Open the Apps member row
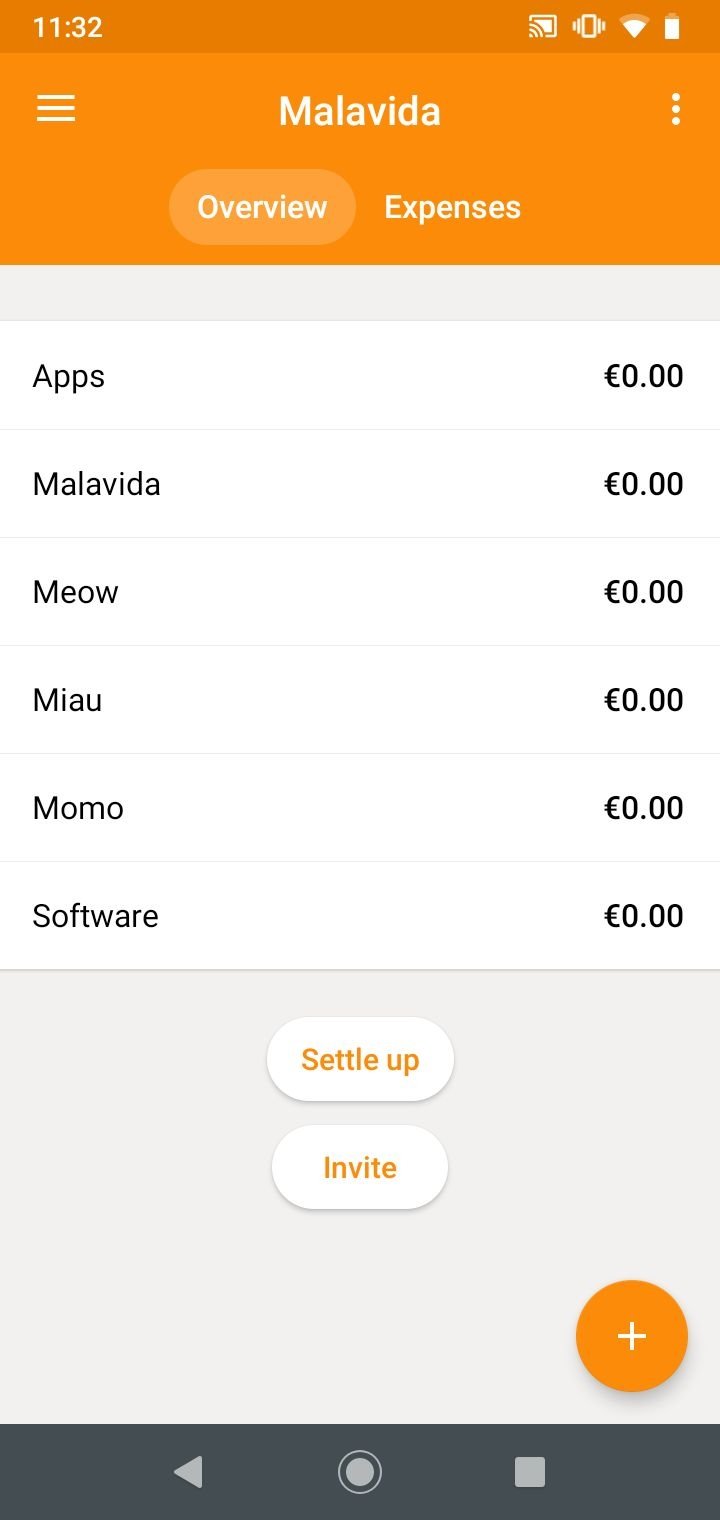This screenshot has width=720, height=1520. [x=360, y=376]
